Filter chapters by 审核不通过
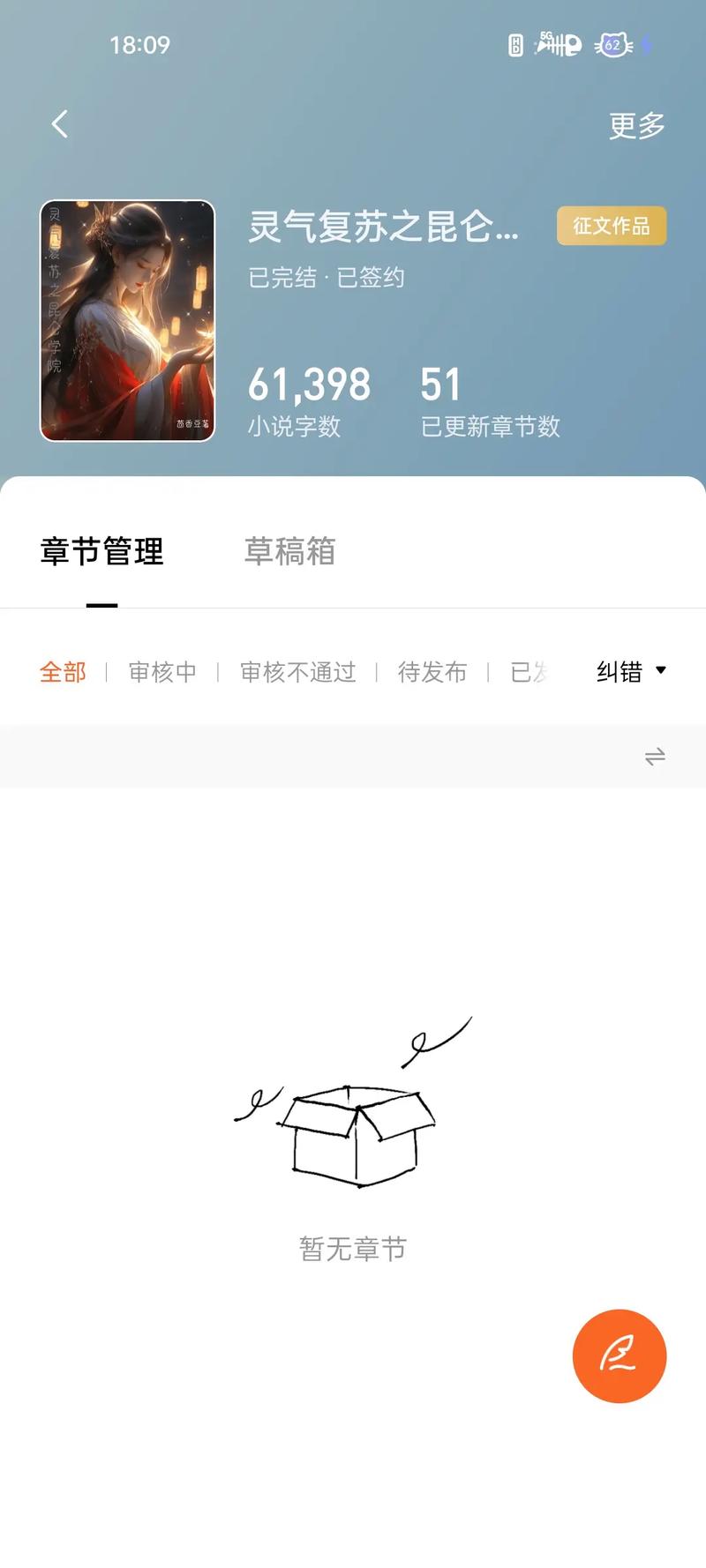 click(x=297, y=672)
